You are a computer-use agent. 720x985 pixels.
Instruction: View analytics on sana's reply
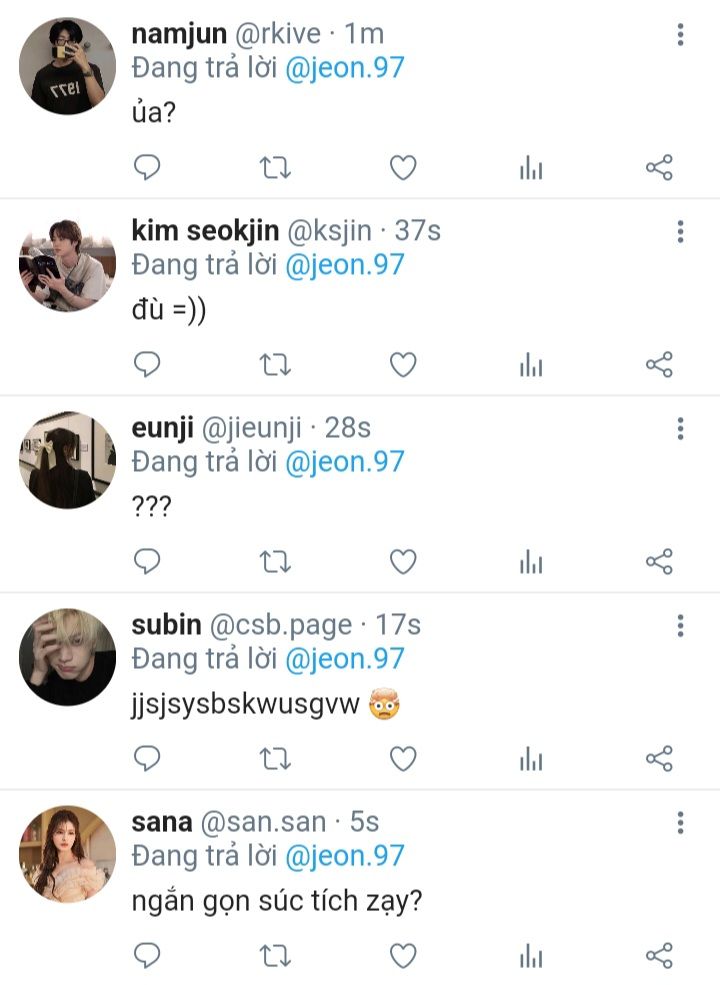531,956
